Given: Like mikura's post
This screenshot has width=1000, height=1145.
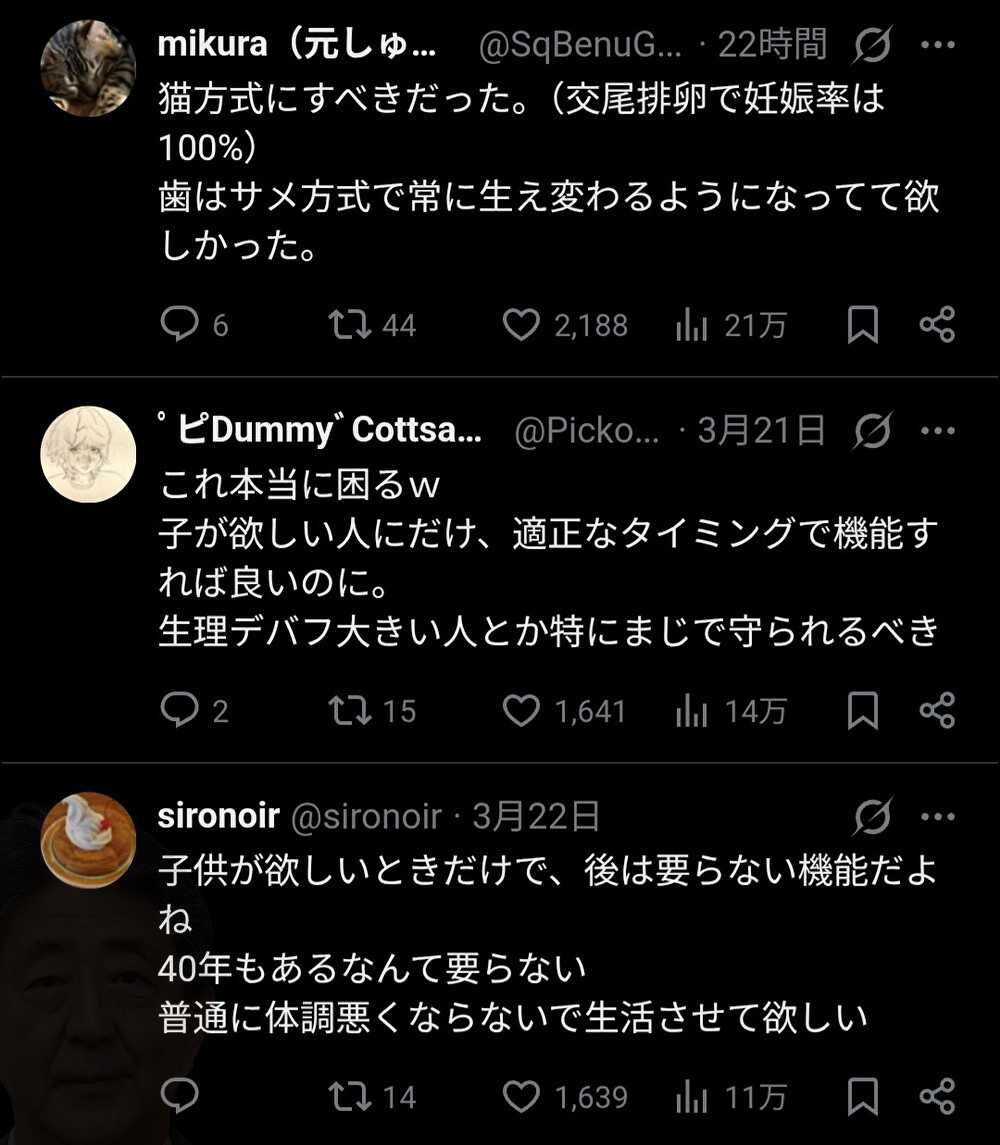Looking at the screenshot, I should pos(520,325).
